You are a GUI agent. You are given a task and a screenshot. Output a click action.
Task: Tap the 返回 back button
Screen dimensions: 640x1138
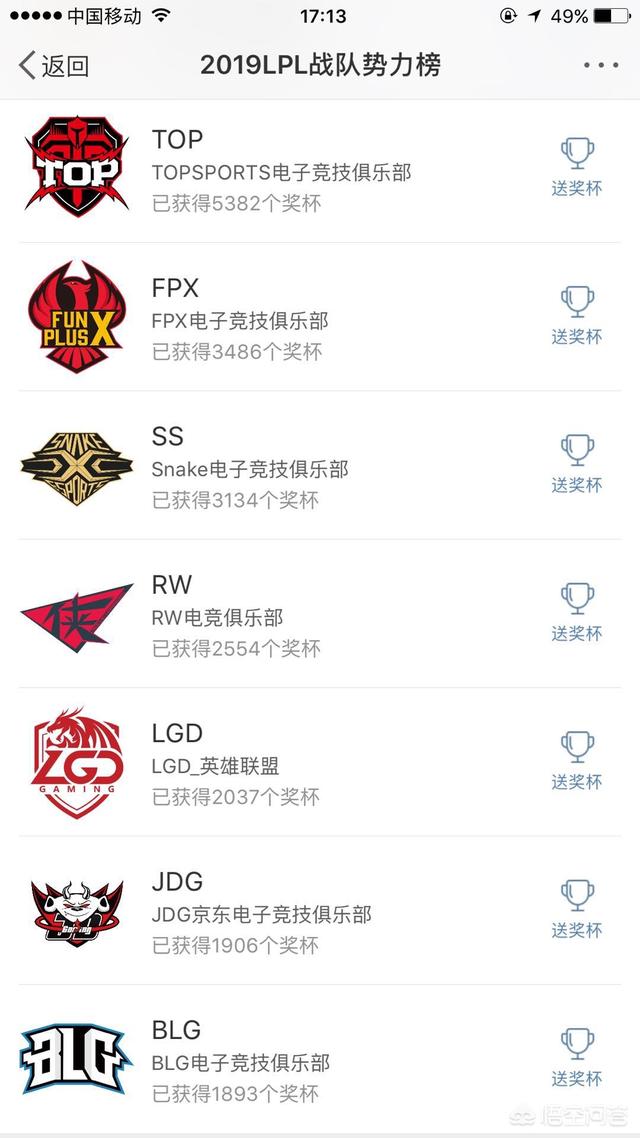point(54,65)
